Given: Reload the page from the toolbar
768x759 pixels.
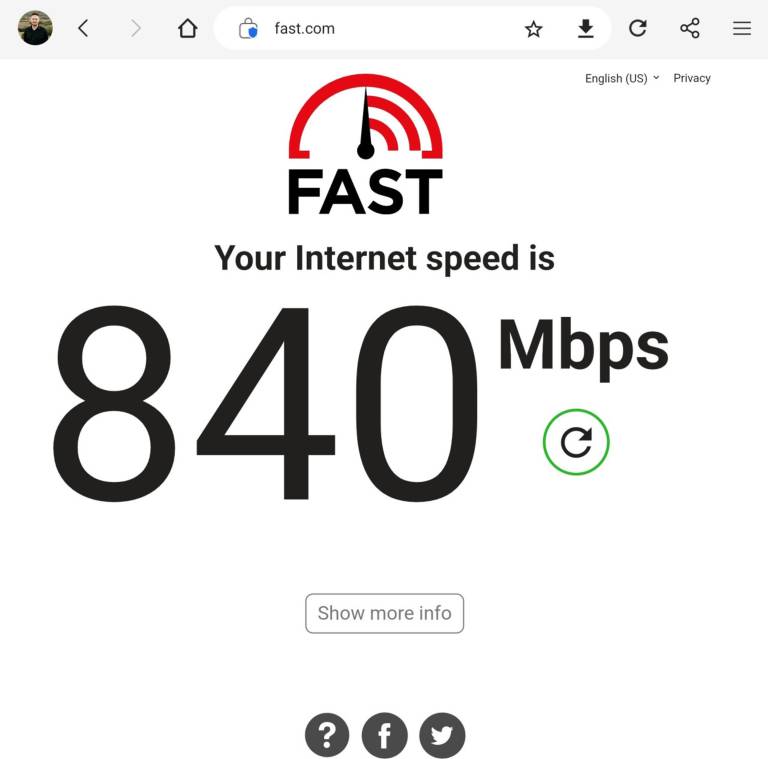Looking at the screenshot, I should [638, 28].
